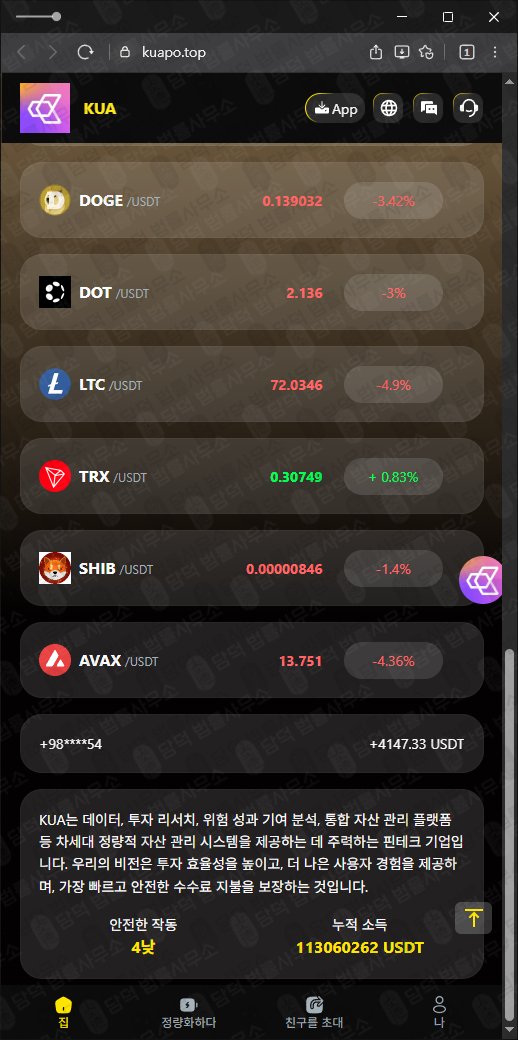Go to the 나 profile tab
The width and height of the screenshot is (518, 1040).
pyautogui.click(x=439, y=1012)
